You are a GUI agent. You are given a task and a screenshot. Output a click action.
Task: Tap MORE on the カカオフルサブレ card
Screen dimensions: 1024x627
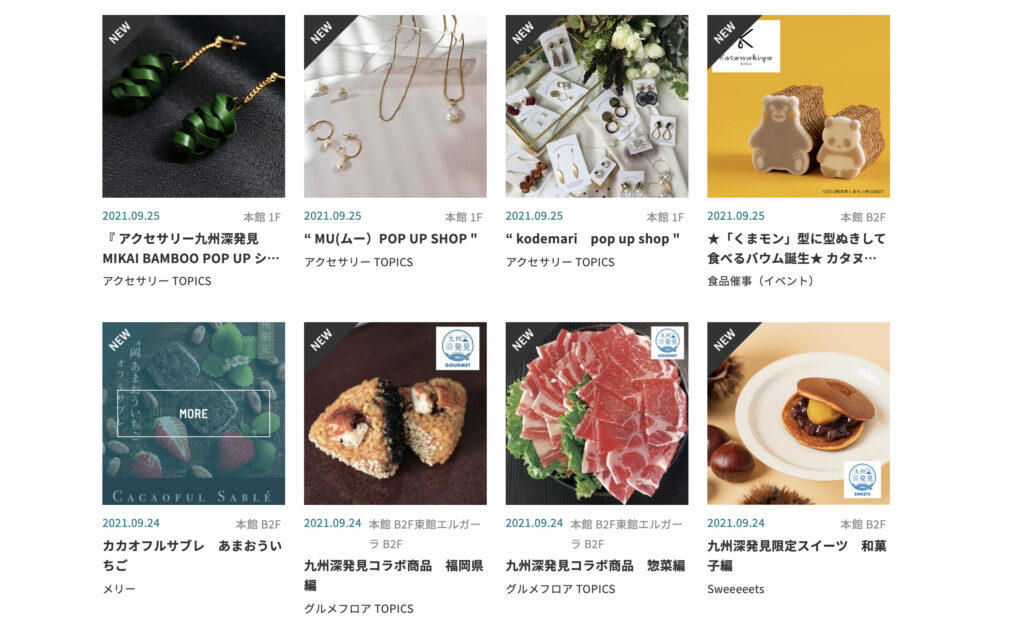tap(193, 413)
